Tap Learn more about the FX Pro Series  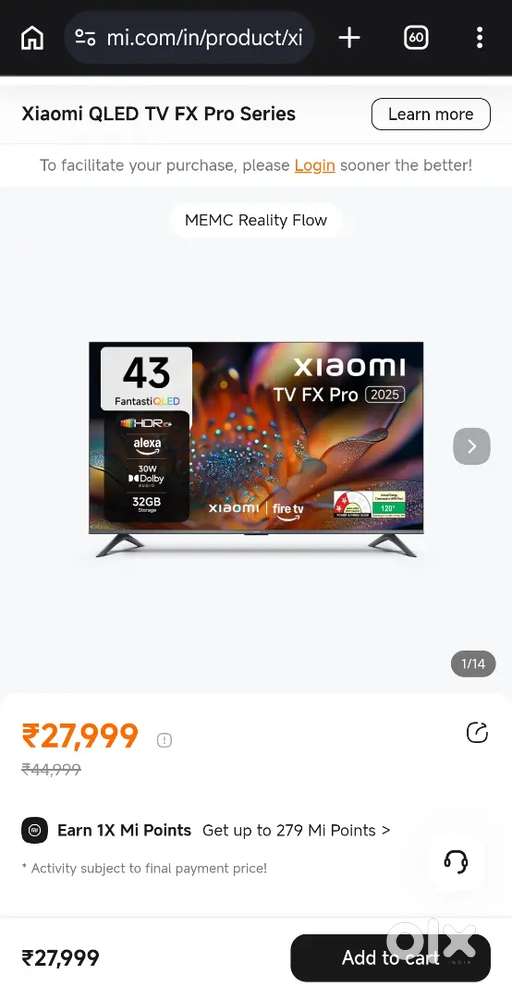[x=430, y=114]
